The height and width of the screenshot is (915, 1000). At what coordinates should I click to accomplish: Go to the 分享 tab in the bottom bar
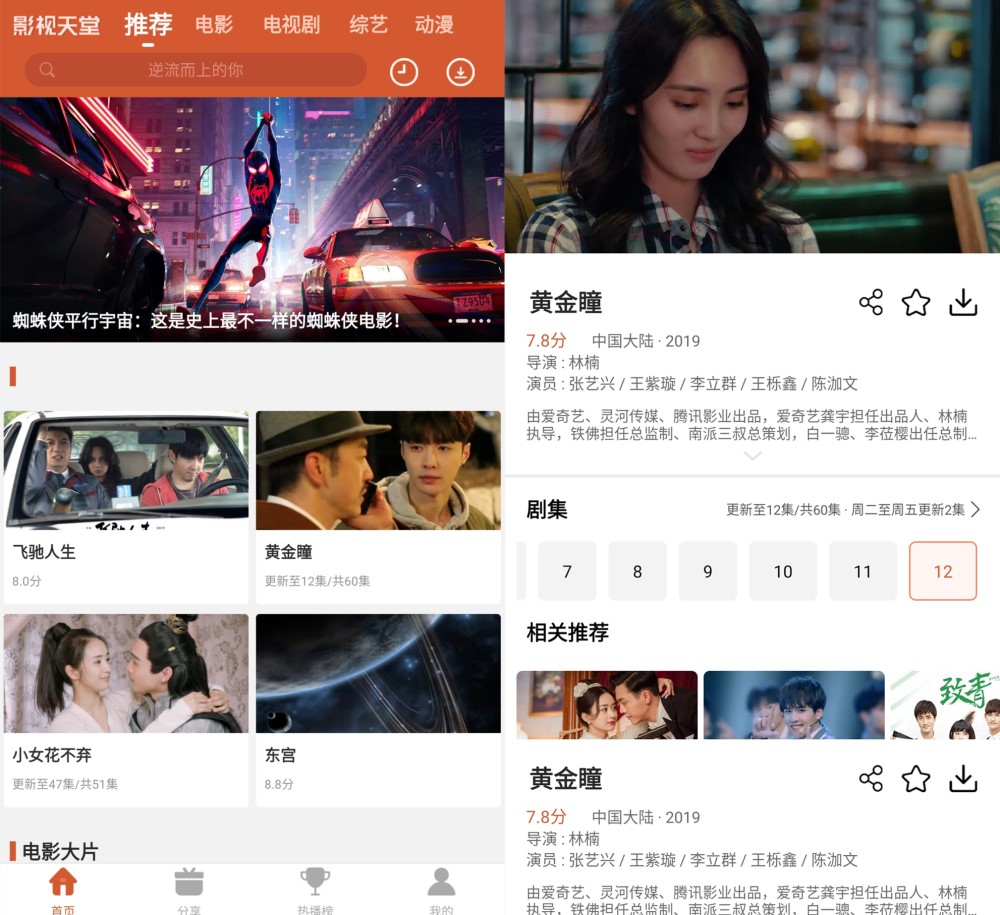[189, 890]
